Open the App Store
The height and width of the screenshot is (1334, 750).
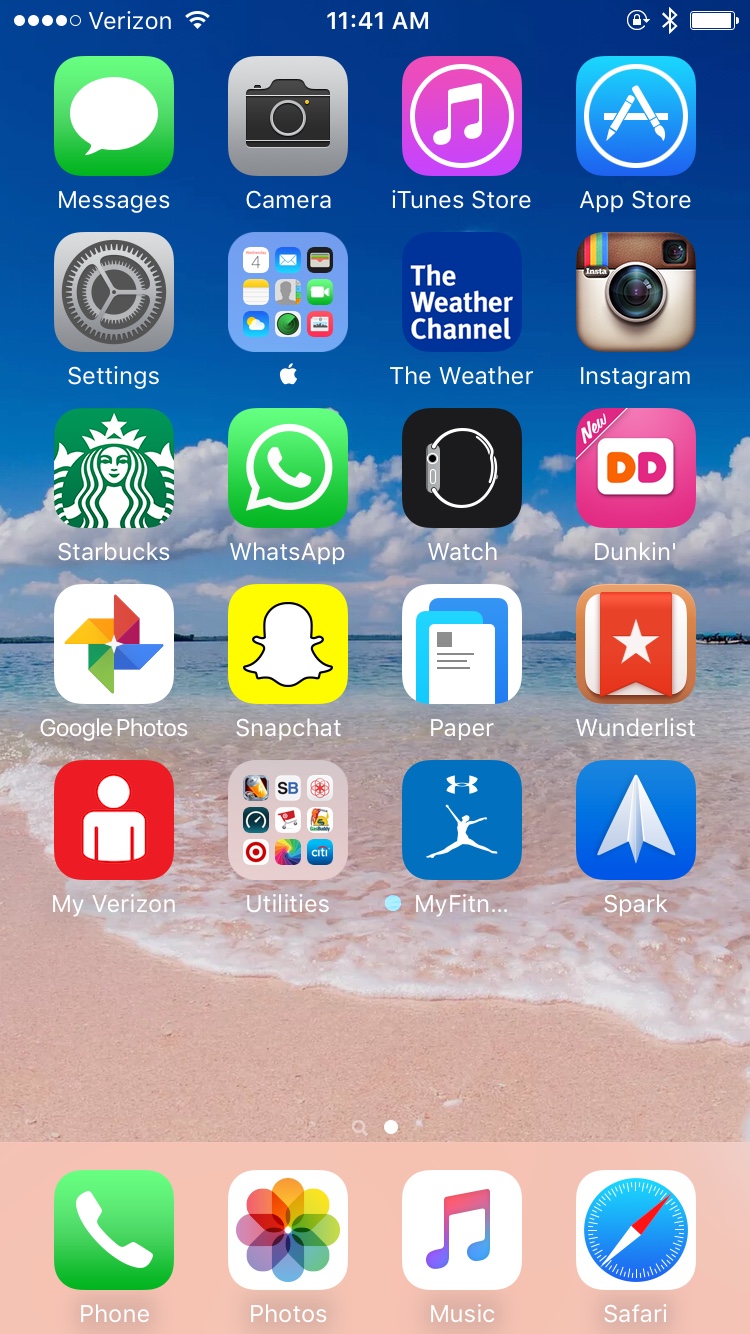(636, 116)
